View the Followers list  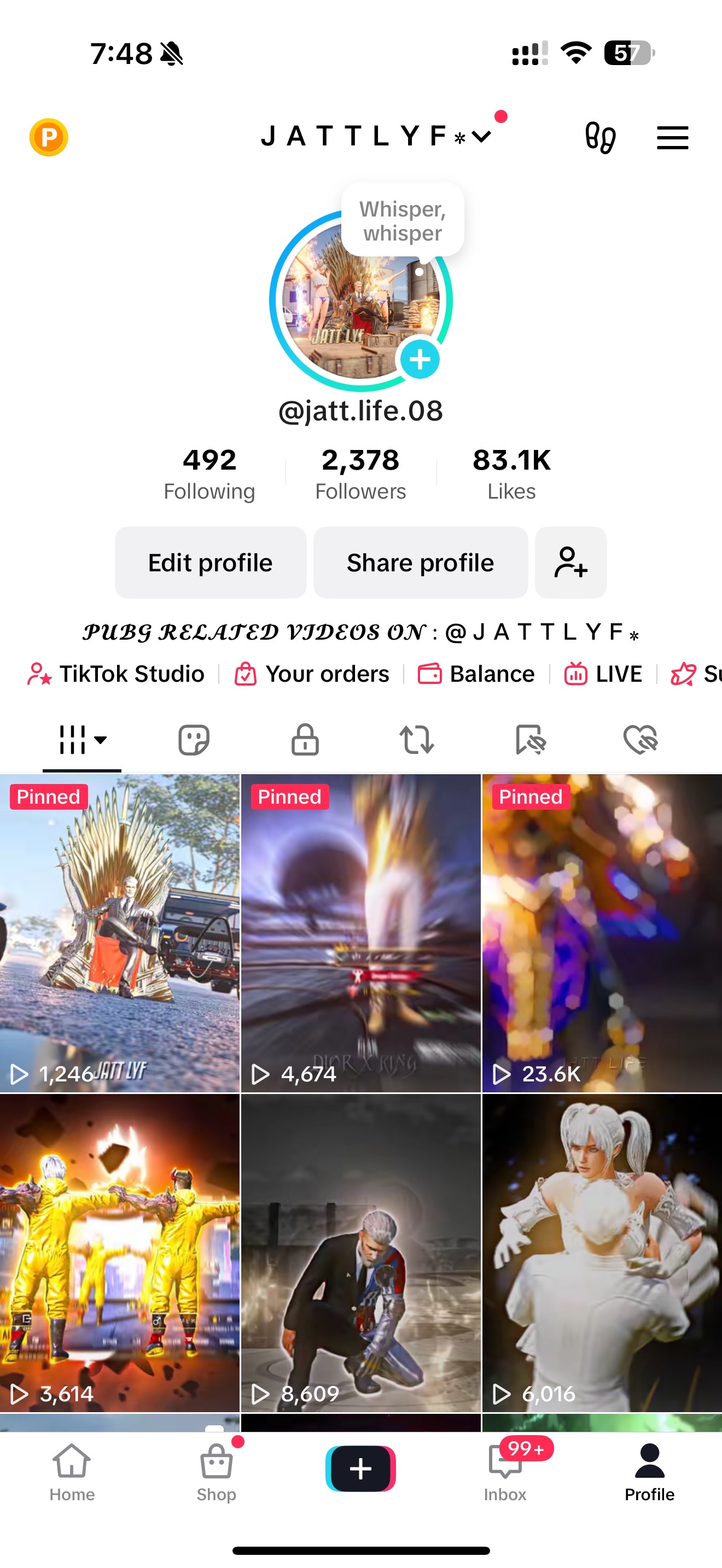click(360, 473)
